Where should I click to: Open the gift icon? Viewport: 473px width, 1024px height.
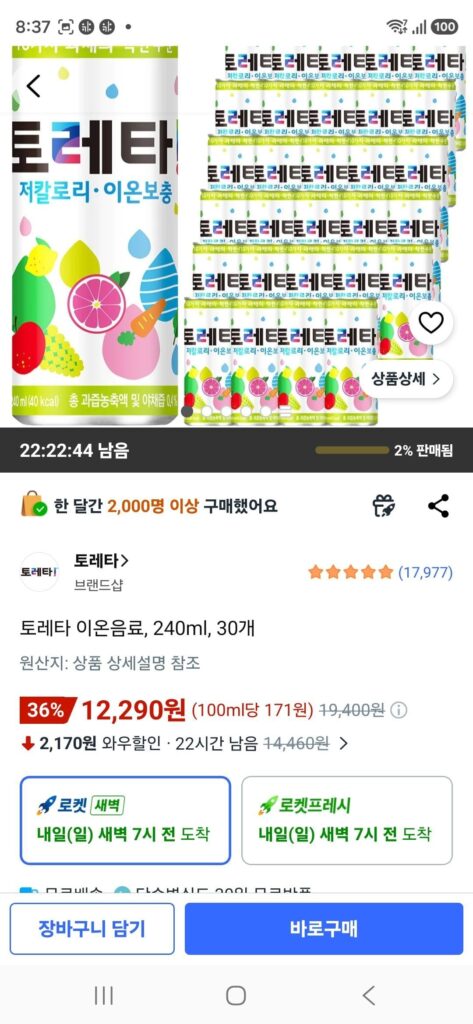(x=385, y=506)
